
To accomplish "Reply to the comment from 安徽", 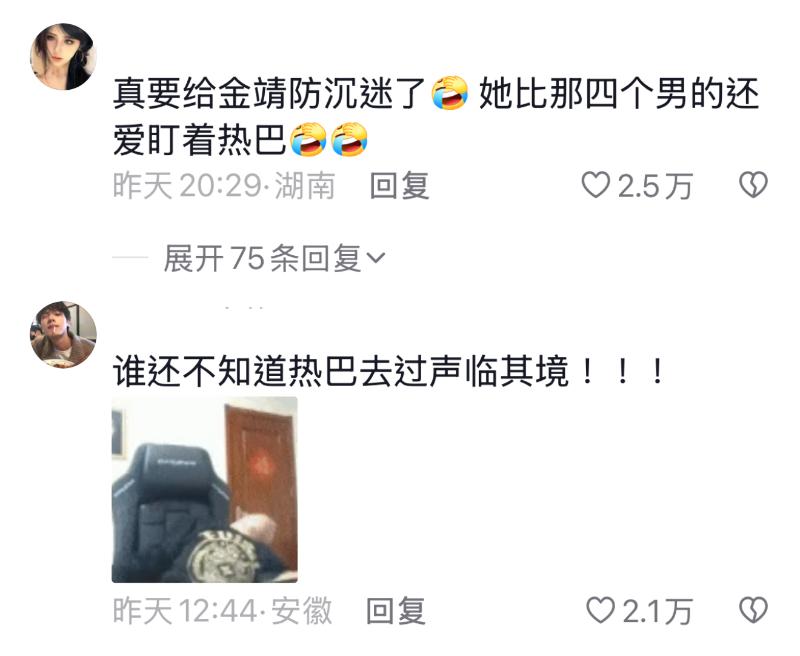I will pyautogui.click(x=396, y=610).
